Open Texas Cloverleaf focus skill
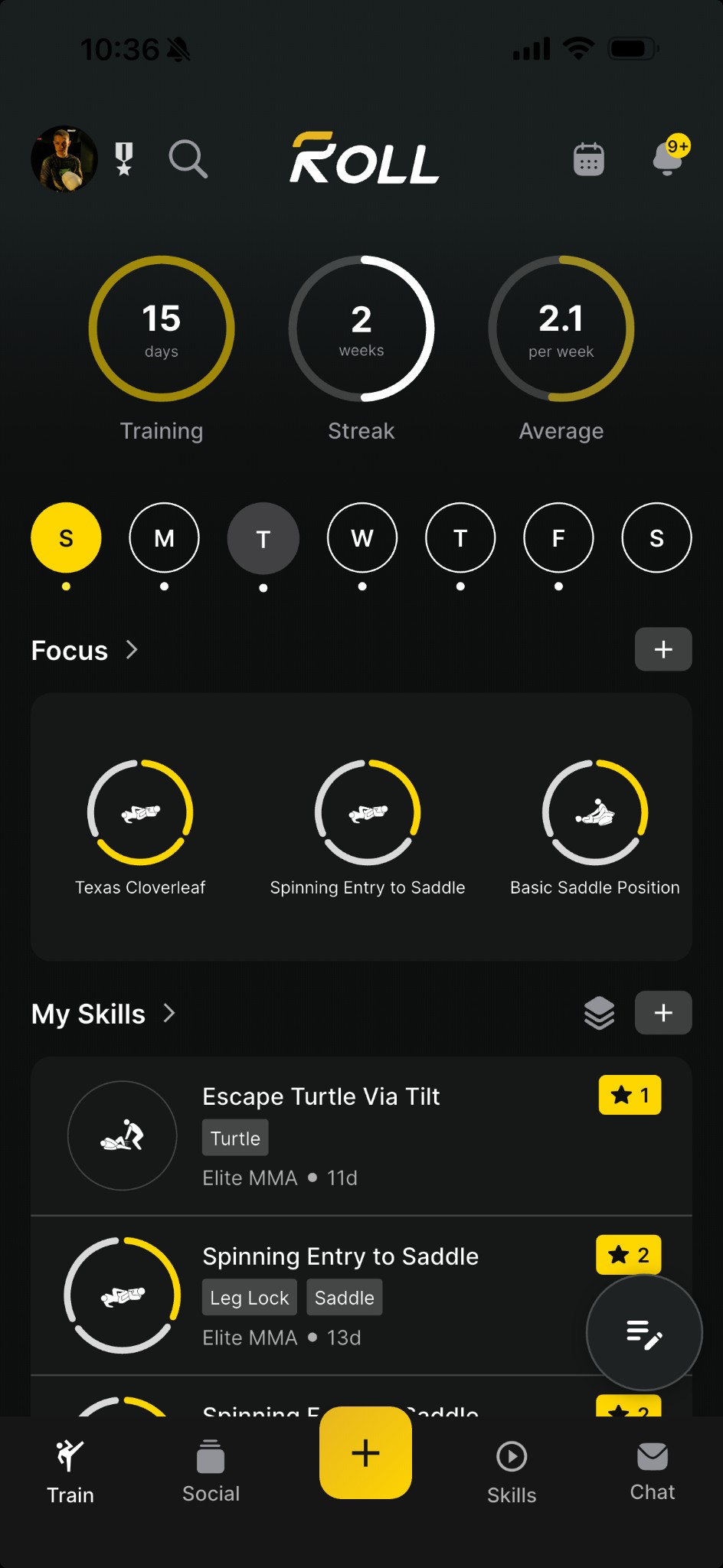The width and height of the screenshot is (723, 1568). click(x=140, y=827)
